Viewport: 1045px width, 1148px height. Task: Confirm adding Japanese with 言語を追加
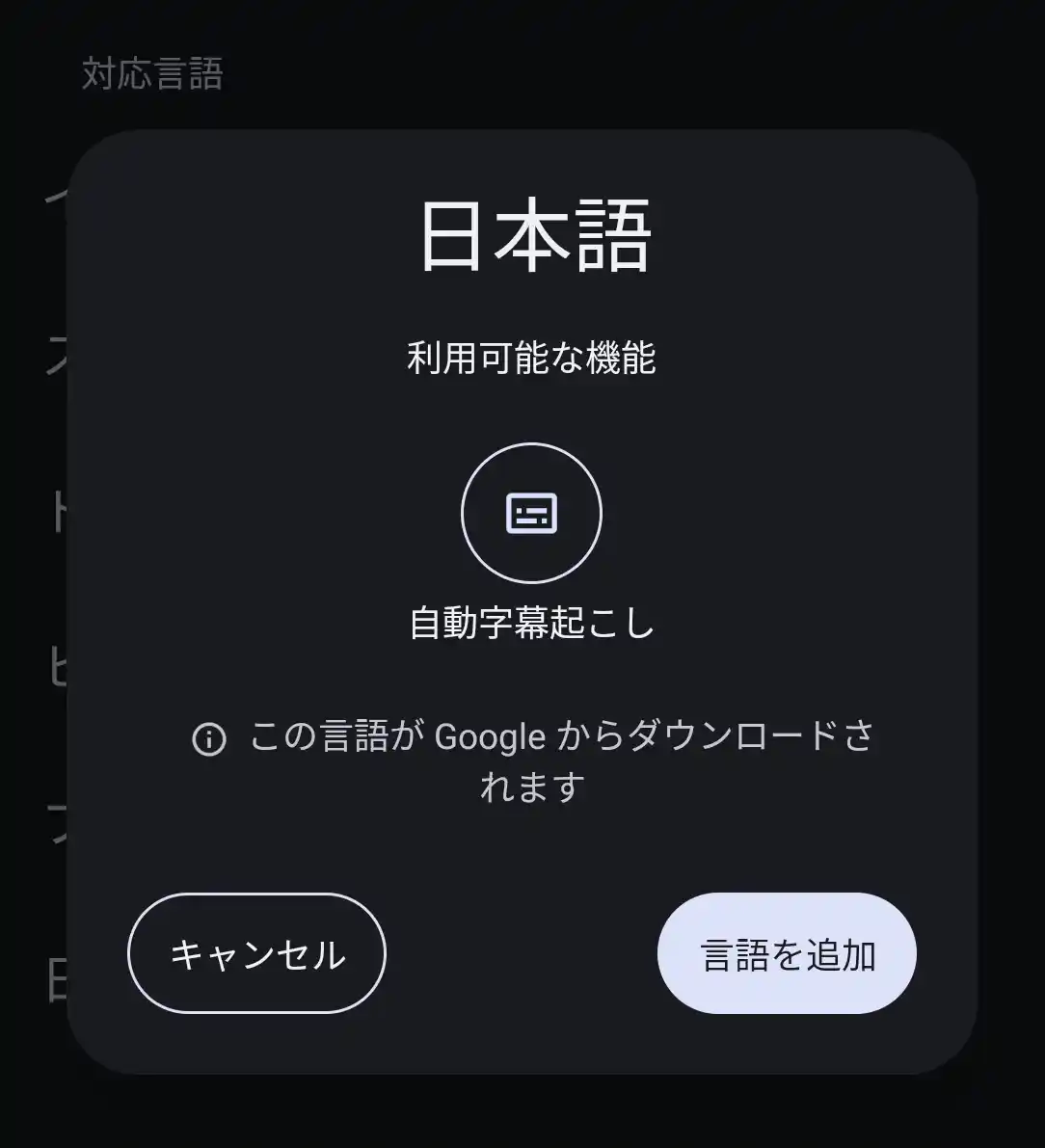pyautogui.click(x=787, y=953)
